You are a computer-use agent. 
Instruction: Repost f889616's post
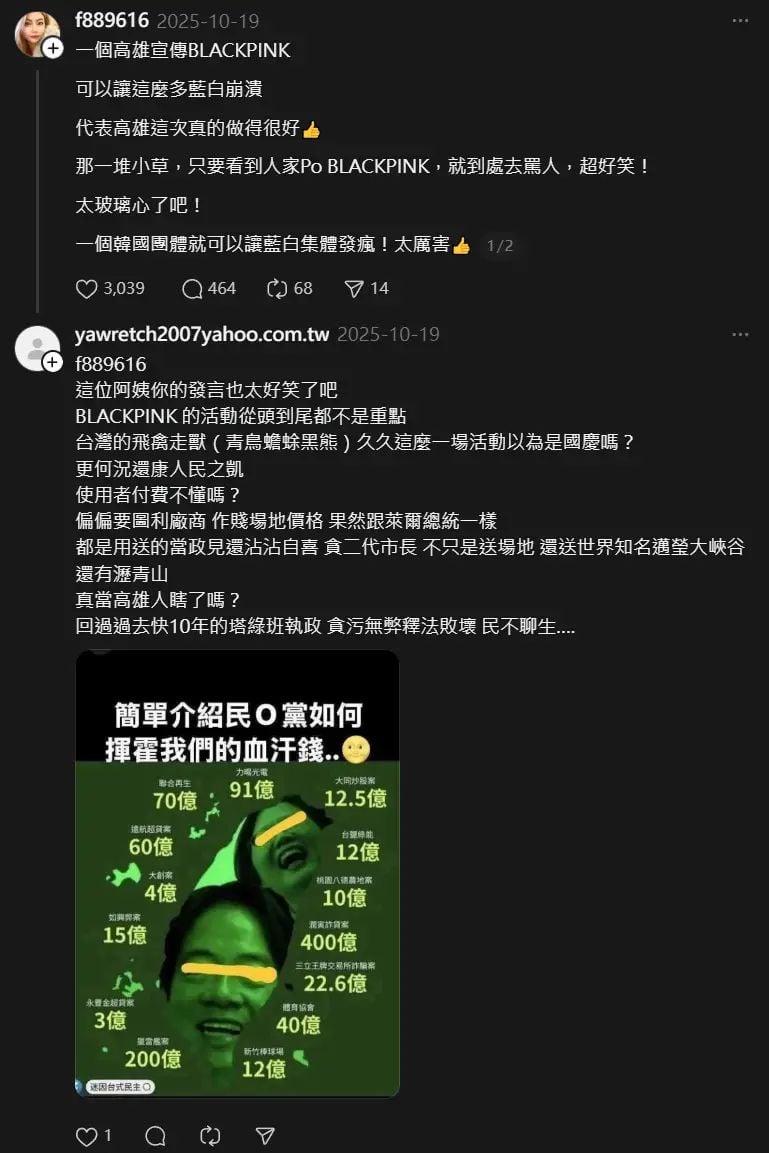(x=277, y=288)
